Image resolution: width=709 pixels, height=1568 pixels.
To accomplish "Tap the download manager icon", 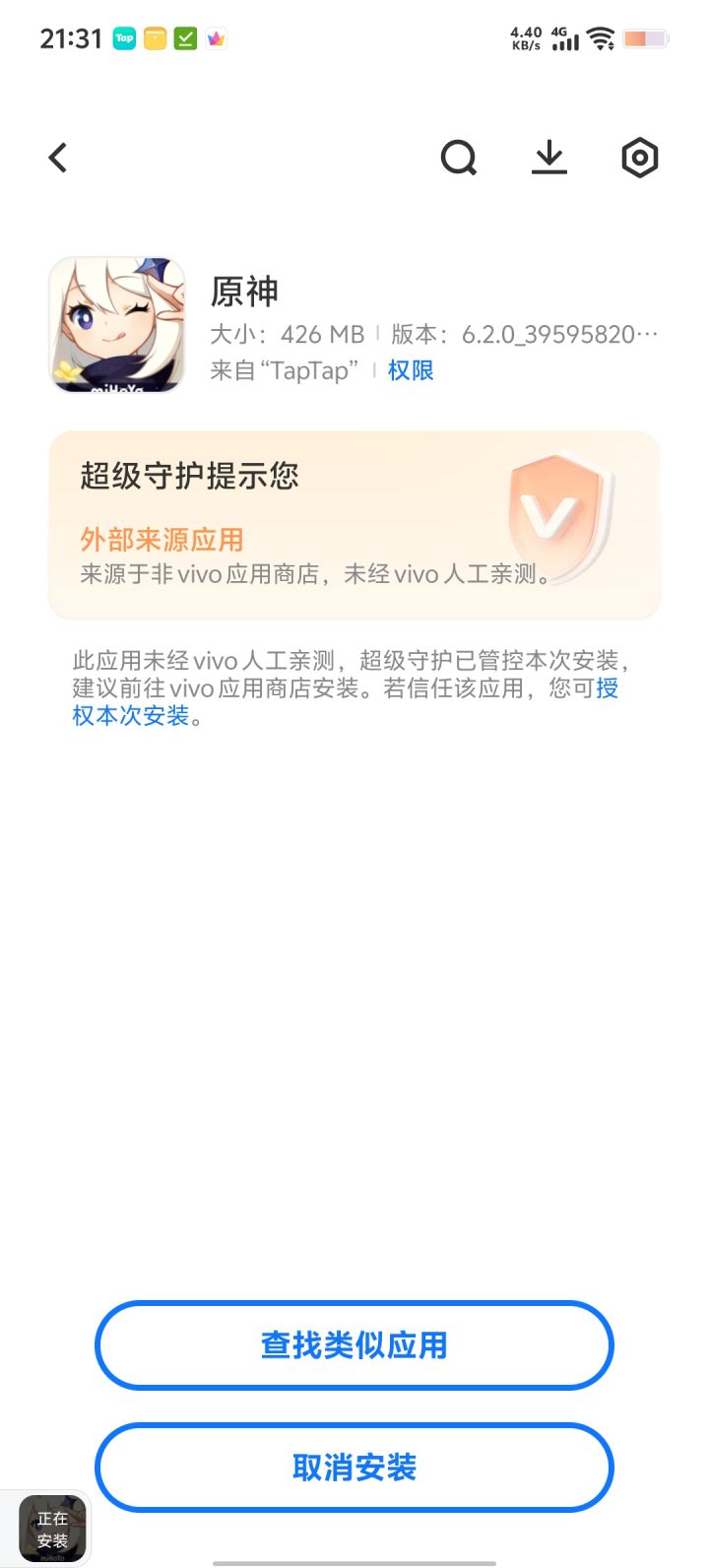I will tap(549, 158).
